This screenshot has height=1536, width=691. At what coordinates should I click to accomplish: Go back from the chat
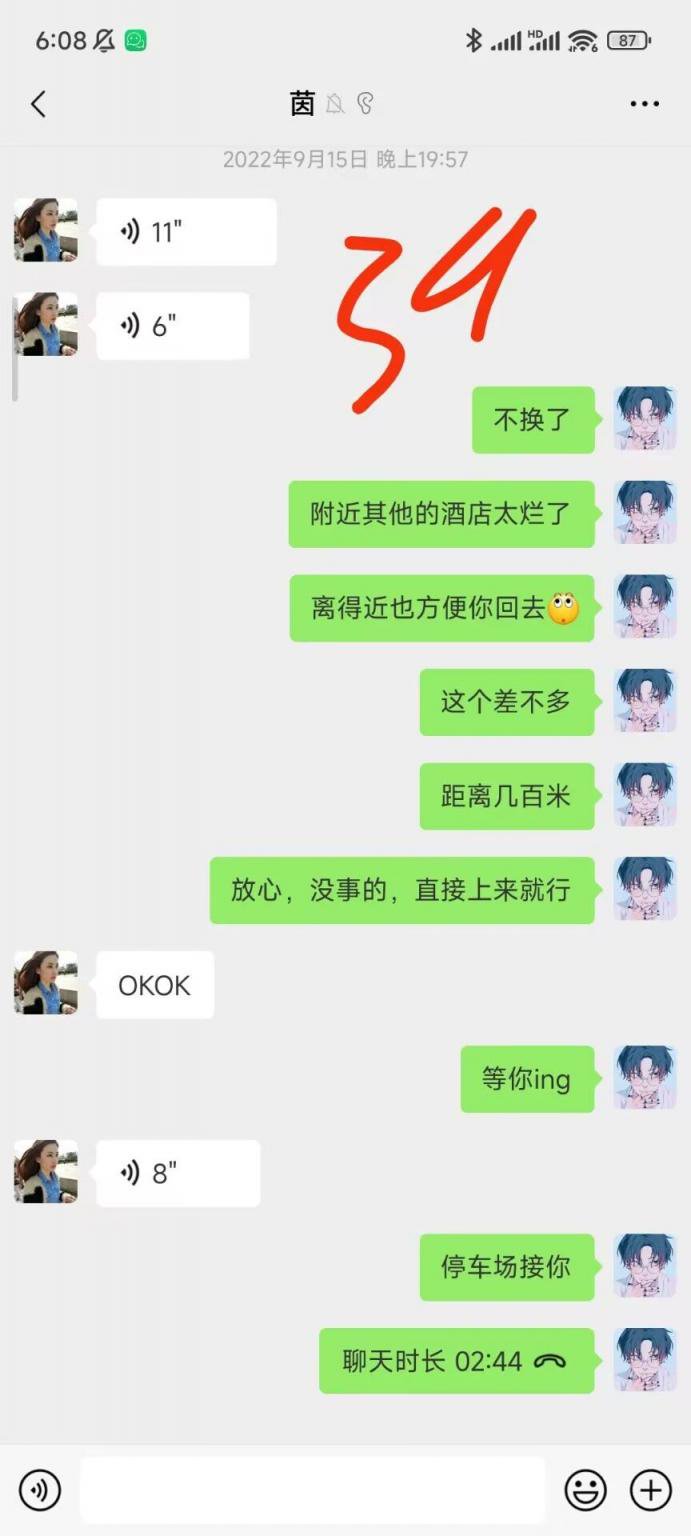coord(38,104)
